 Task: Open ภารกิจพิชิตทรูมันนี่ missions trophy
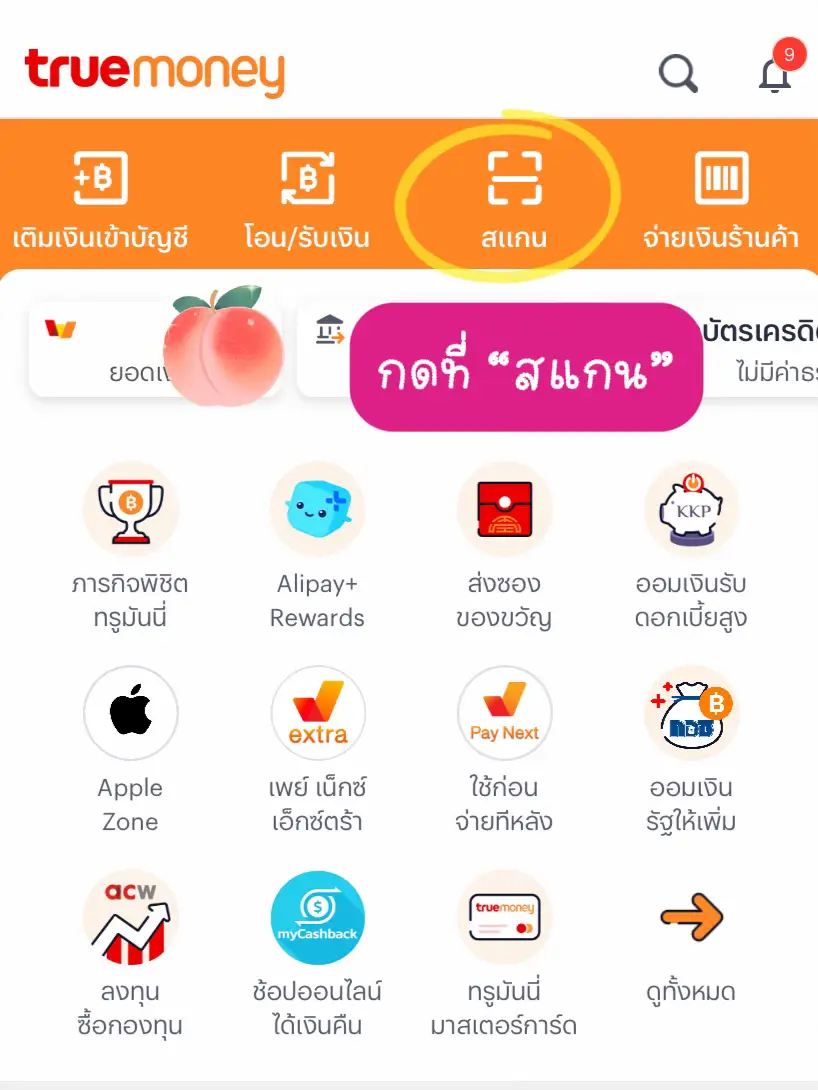(130, 508)
